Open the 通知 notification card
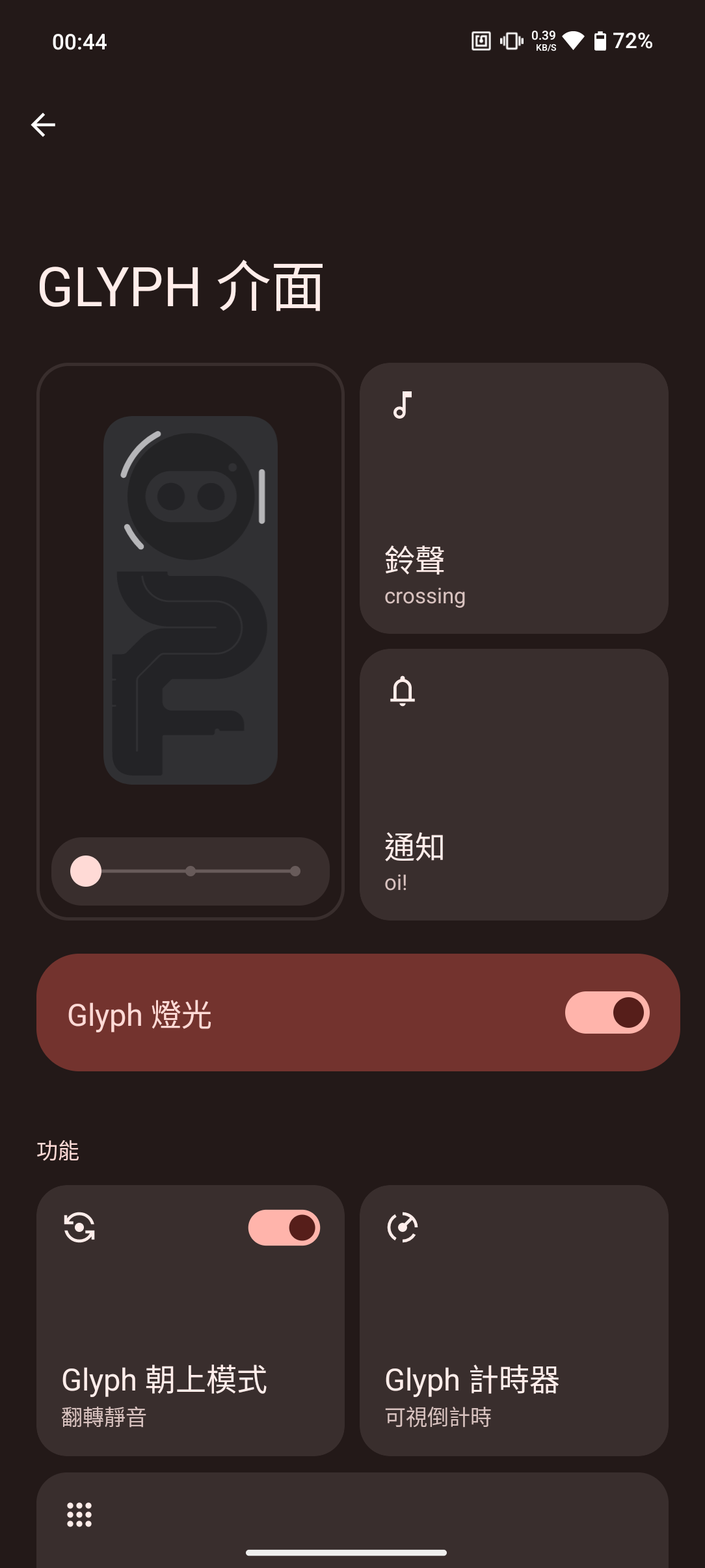705x1568 pixels. (514, 784)
